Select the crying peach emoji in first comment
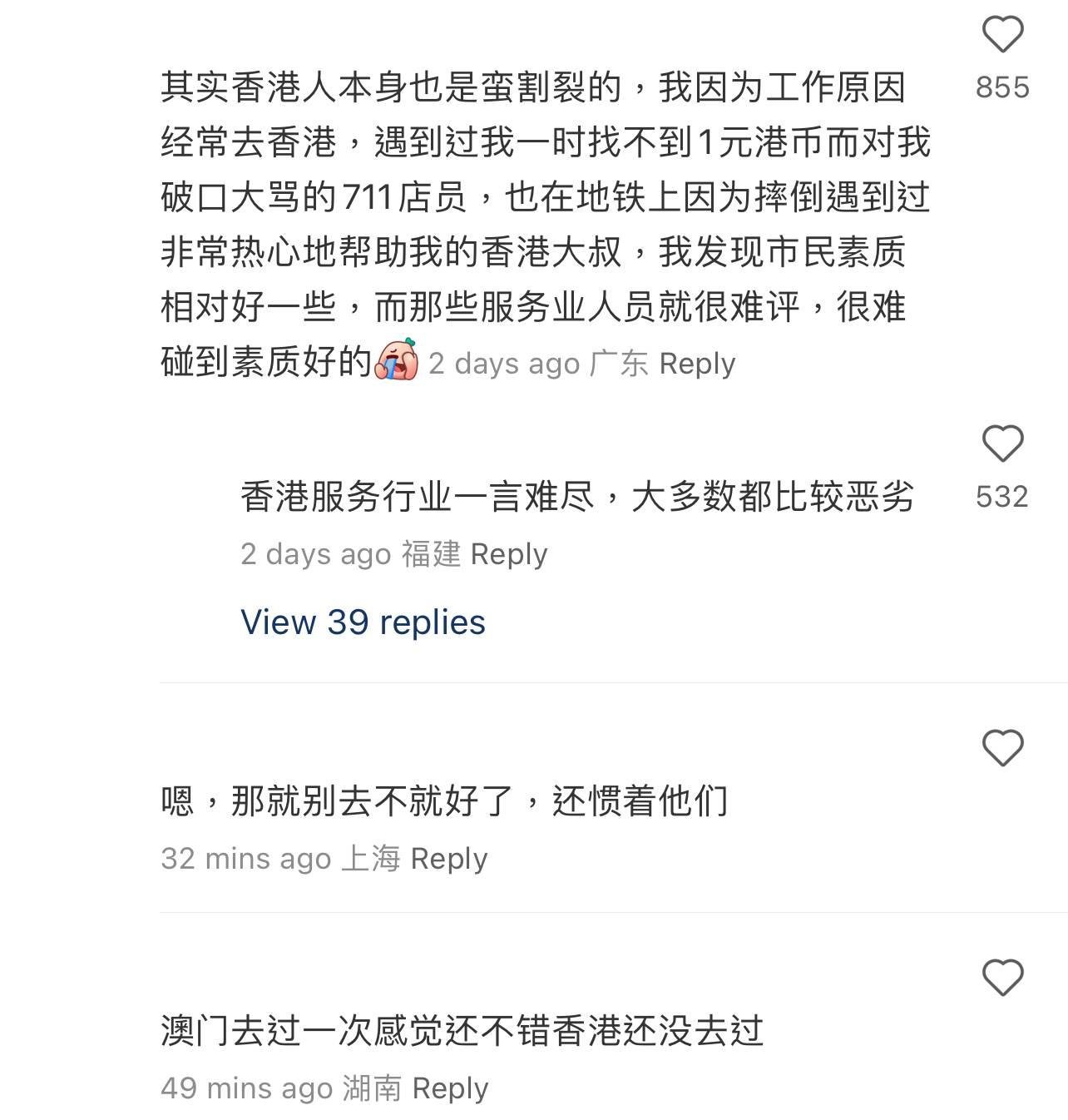The height and width of the screenshot is (1120, 1068). pos(398,361)
